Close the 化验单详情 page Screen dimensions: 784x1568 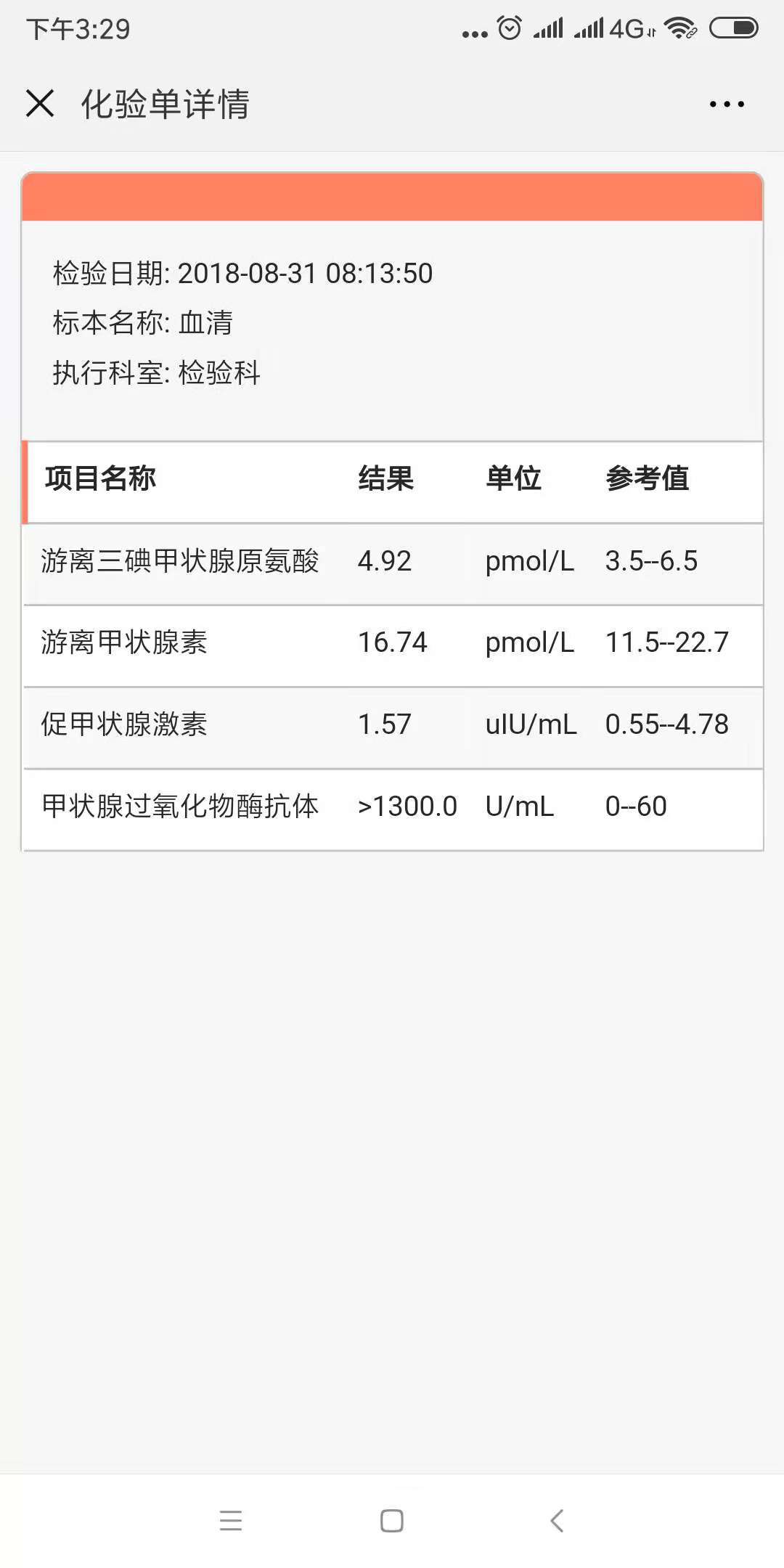tap(40, 103)
